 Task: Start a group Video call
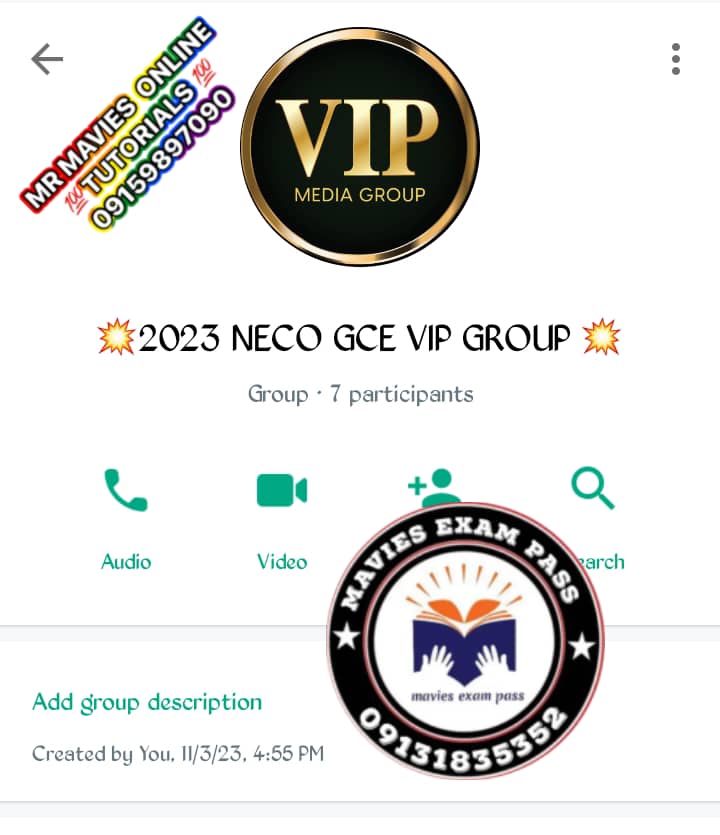(x=282, y=517)
